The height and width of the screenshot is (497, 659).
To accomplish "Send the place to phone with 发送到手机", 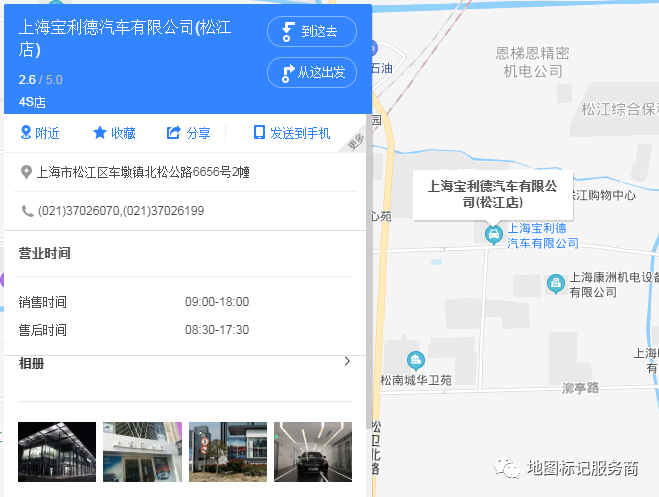I will (x=292, y=133).
